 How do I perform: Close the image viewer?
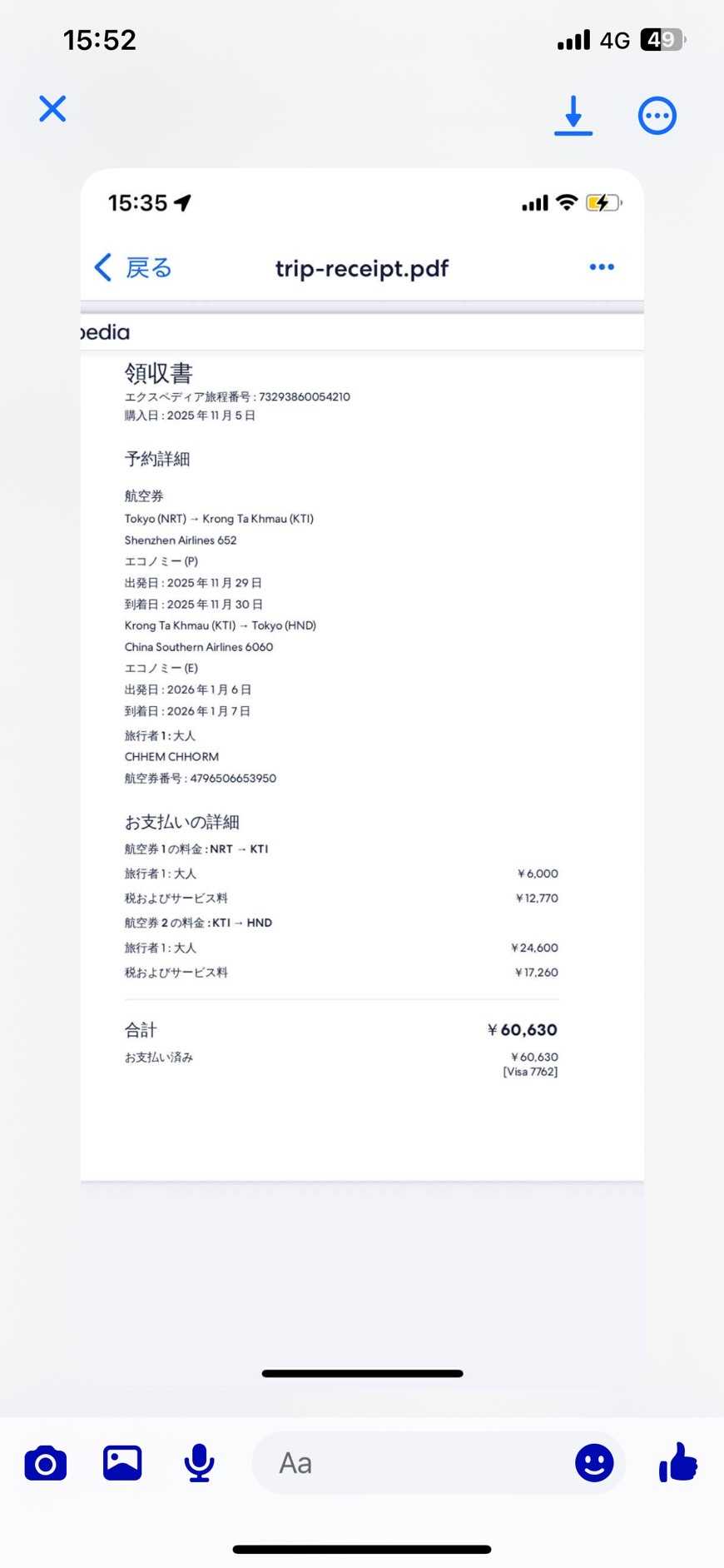point(52,109)
